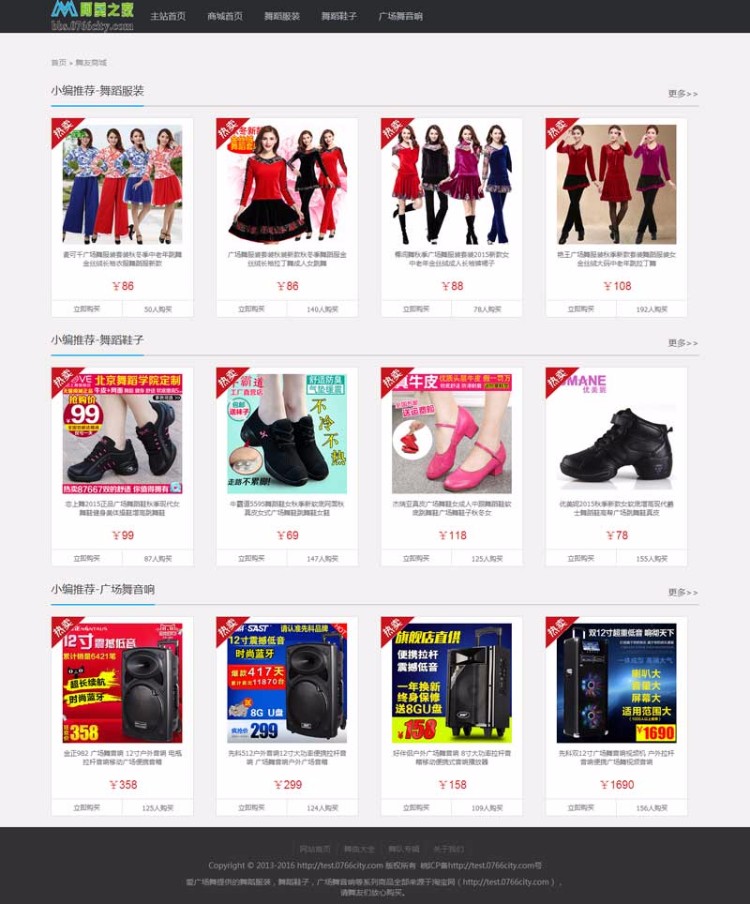Viewport: 750px width, 904px height.
Task: Go to 商城首页 in top navigation
Action: pos(225,16)
